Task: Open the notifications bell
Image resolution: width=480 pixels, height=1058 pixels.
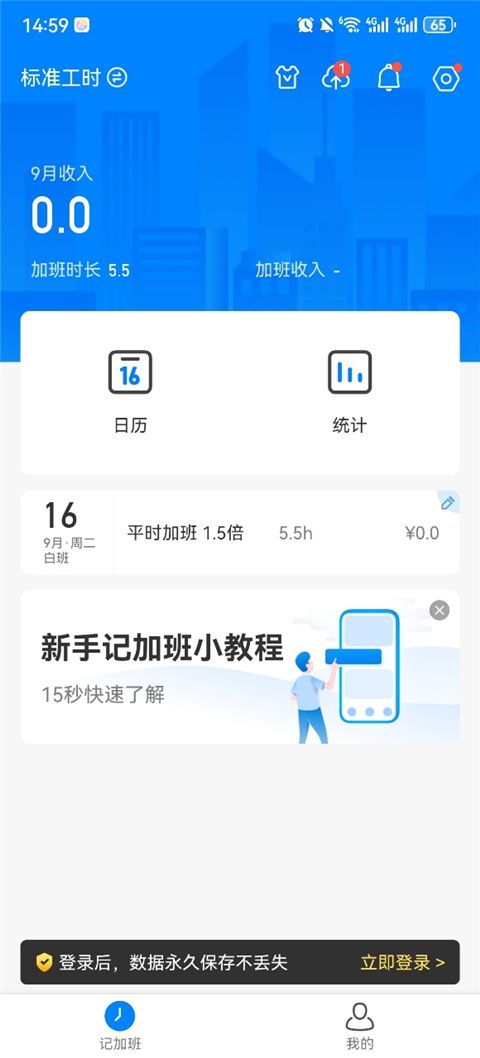Action: (x=389, y=78)
